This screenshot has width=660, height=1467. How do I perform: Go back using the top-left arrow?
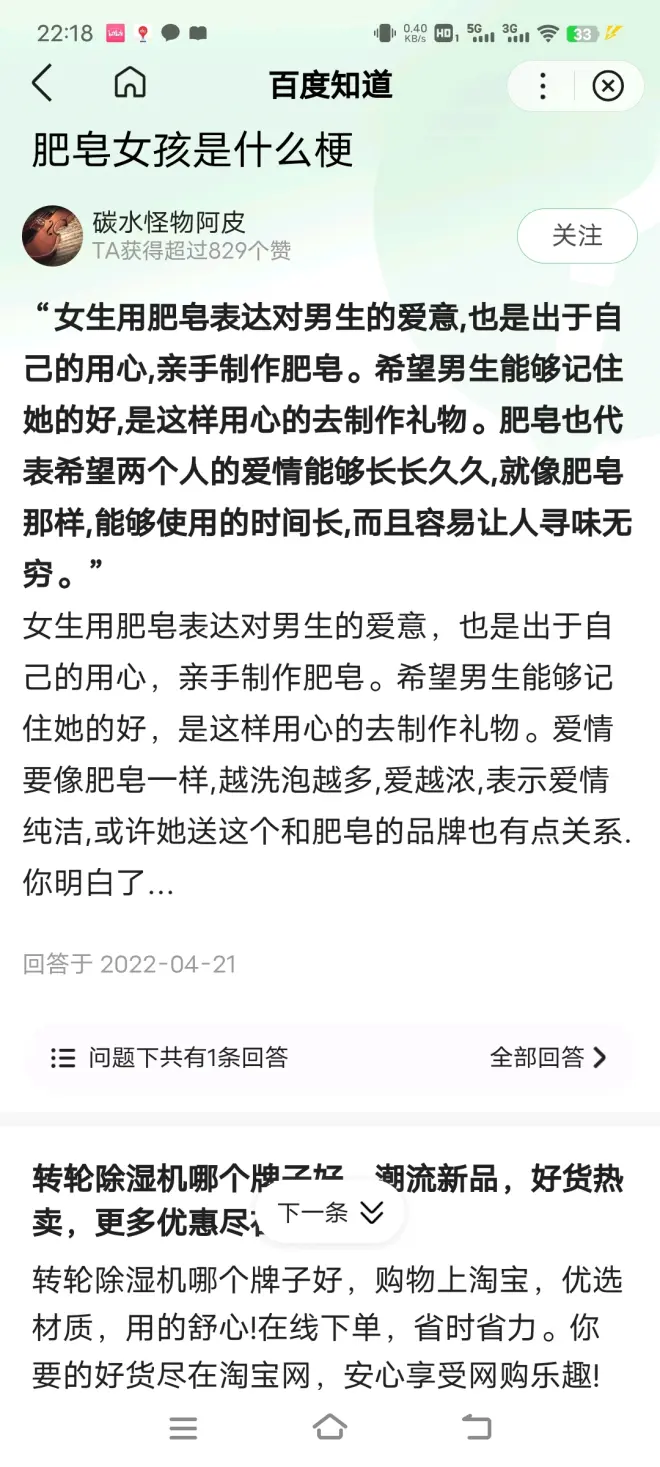click(x=42, y=84)
